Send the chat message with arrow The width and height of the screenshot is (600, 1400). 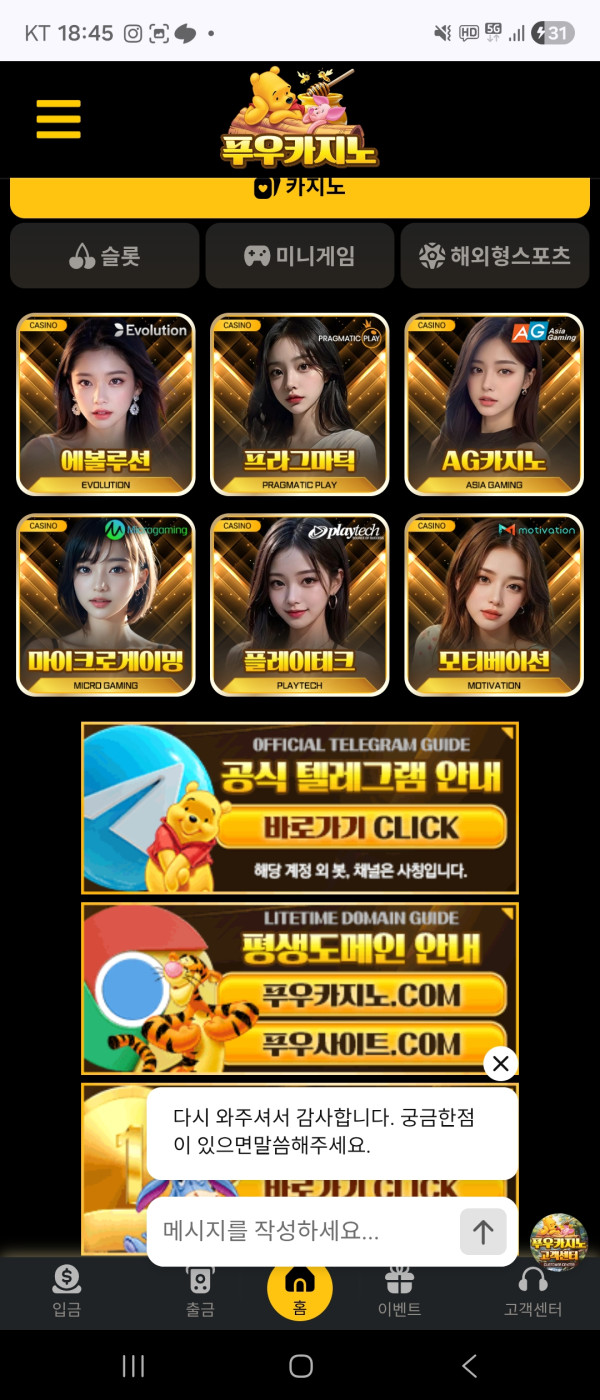tap(483, 1232)
